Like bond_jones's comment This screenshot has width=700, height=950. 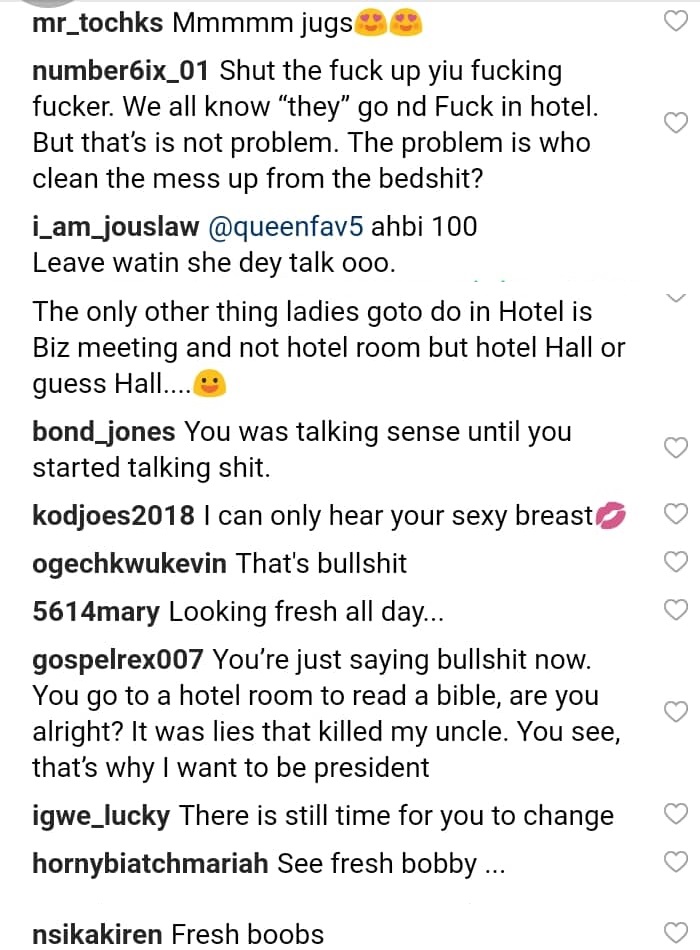point(677,447)
